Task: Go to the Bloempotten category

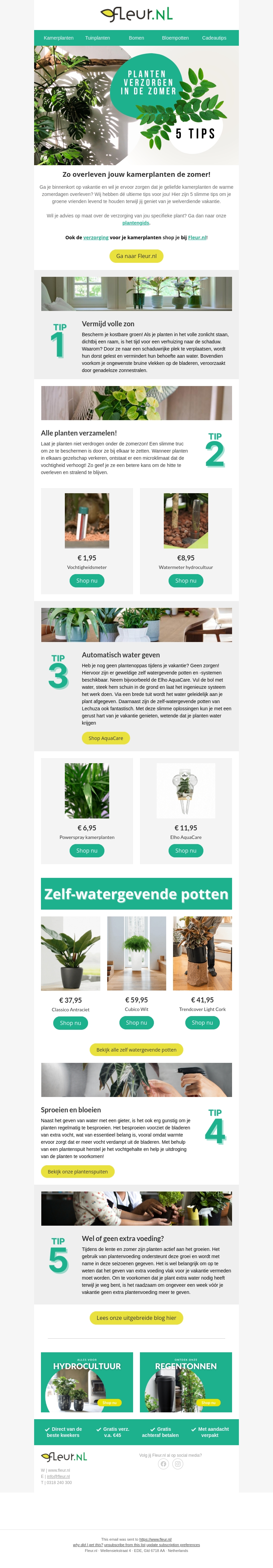Action: [175, 38]
